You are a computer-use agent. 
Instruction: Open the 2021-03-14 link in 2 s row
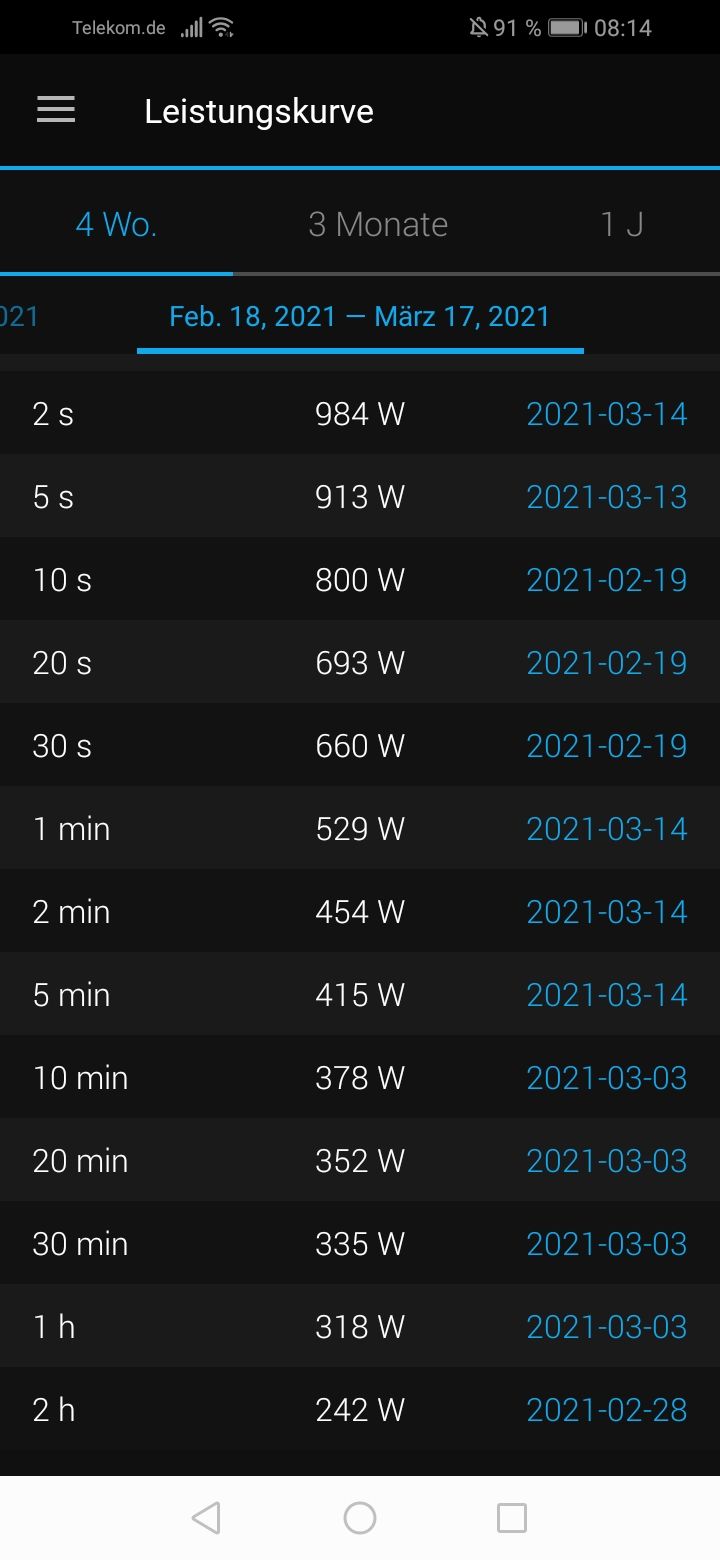coord(606,414)
